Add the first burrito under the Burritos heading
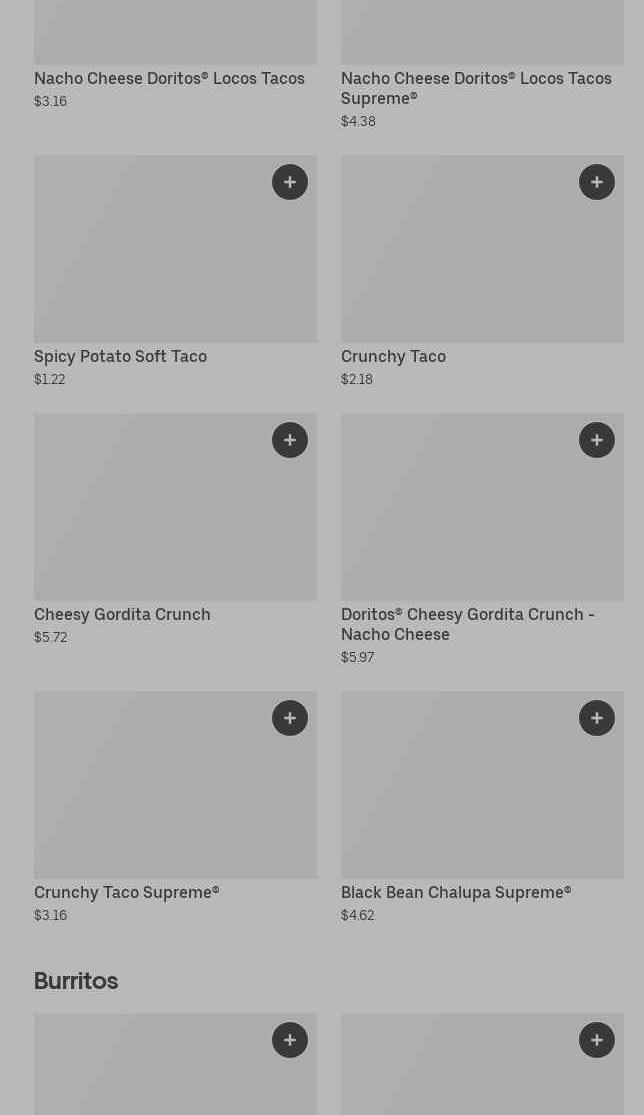This screenshot has width=644, height=1115. pyautogui.click(x=290, y=1040)
